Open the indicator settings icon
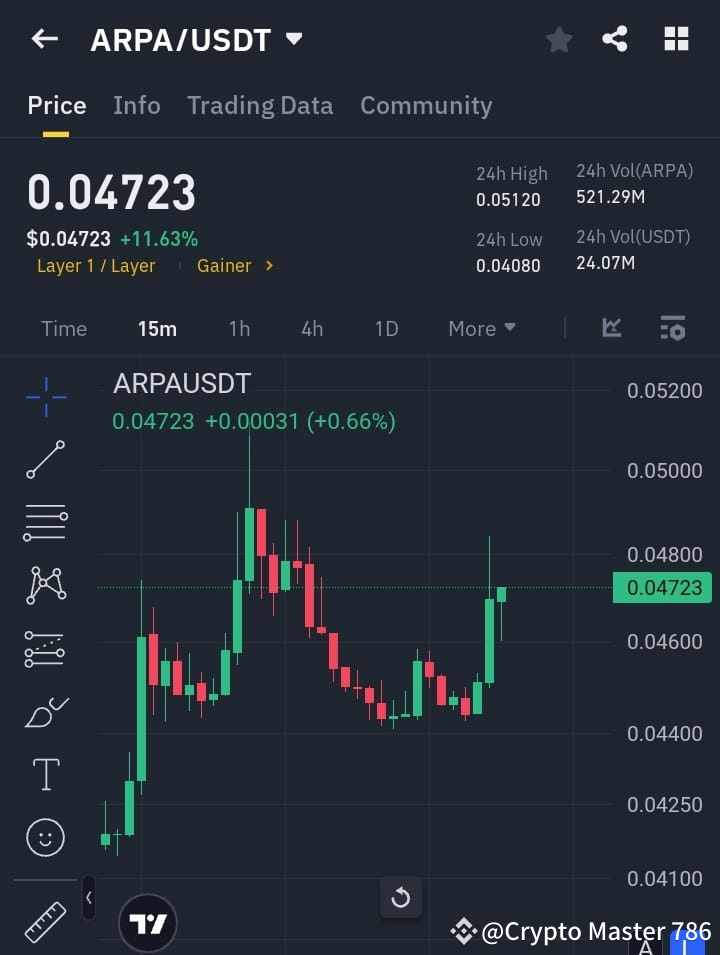The width and height of the screenshot is (720, 955). [x=672, y=328]
